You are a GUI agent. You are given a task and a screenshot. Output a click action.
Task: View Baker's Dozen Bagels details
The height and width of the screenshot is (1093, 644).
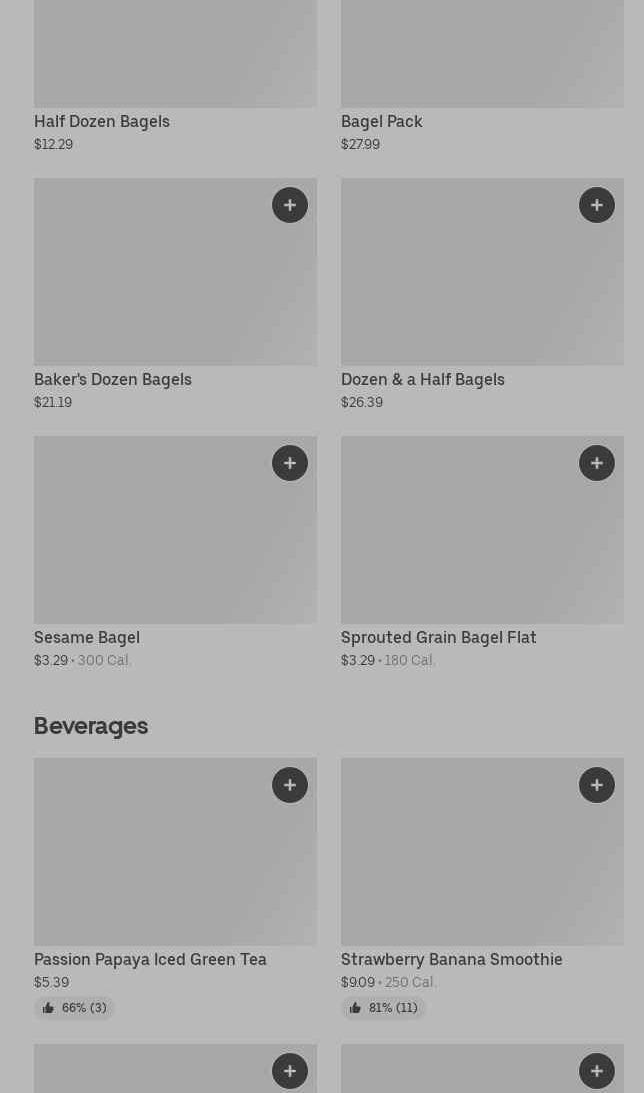[x=113, y=380]
